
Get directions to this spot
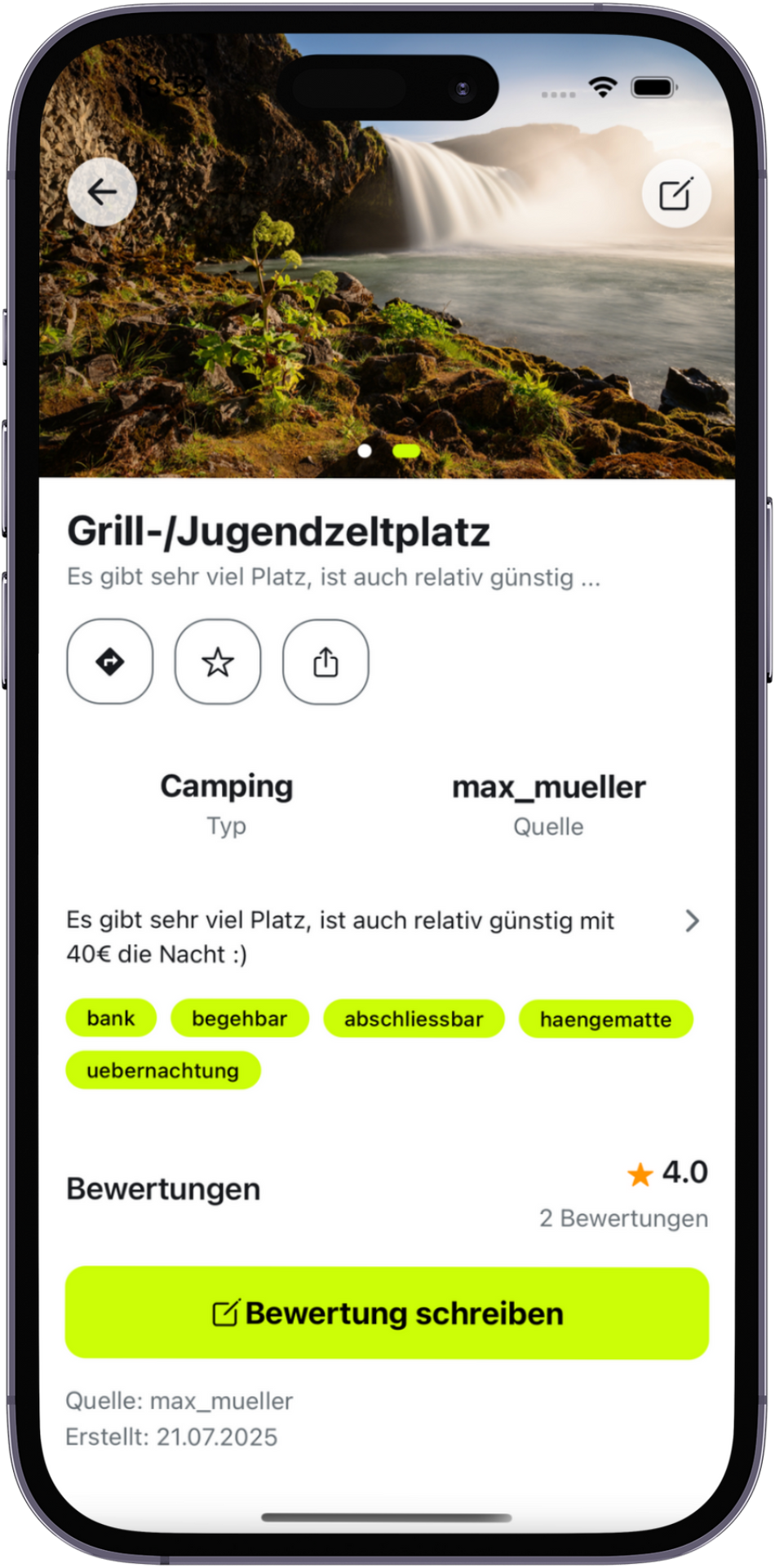pyautogui.click(x=110, y=662)
